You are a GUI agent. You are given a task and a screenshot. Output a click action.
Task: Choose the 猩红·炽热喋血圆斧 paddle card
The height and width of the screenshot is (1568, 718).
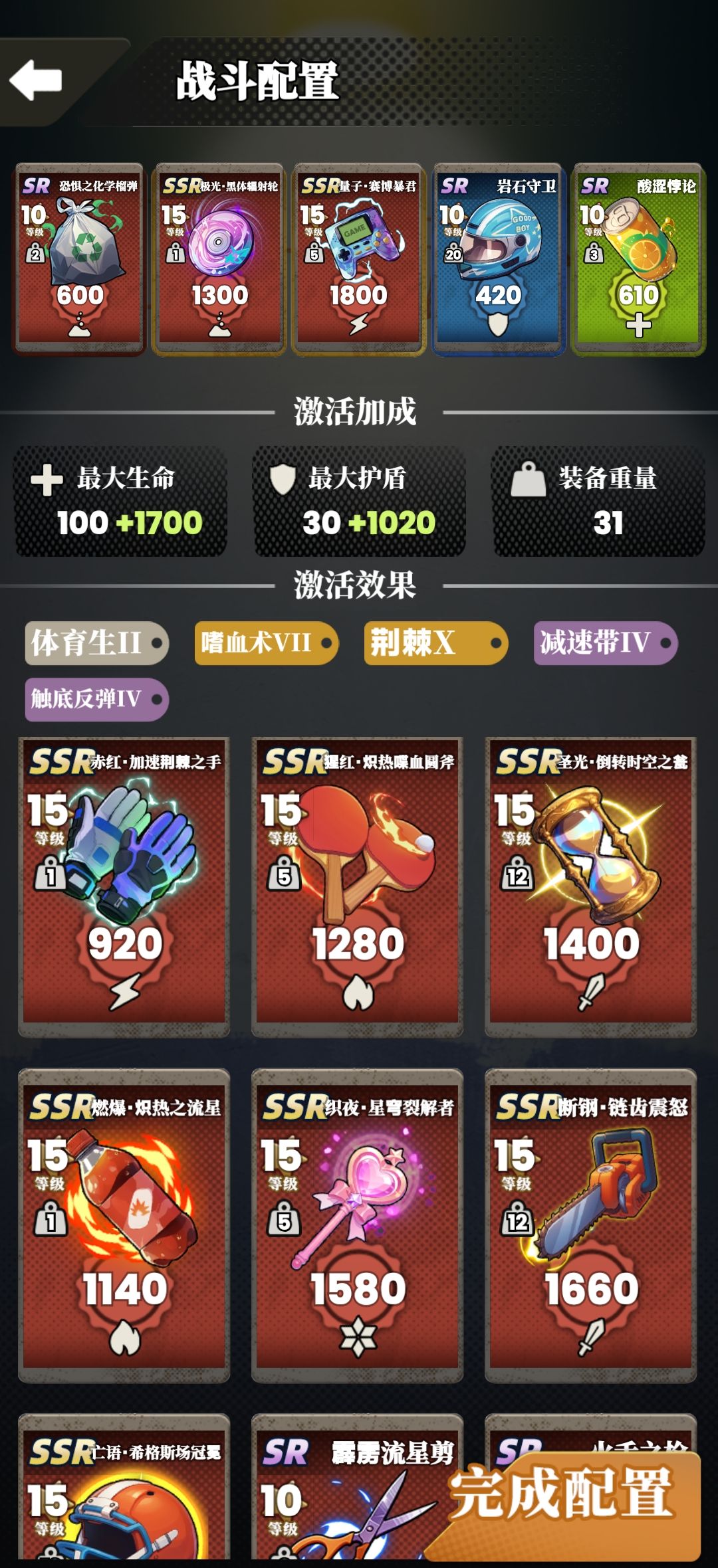coord(358,887)
